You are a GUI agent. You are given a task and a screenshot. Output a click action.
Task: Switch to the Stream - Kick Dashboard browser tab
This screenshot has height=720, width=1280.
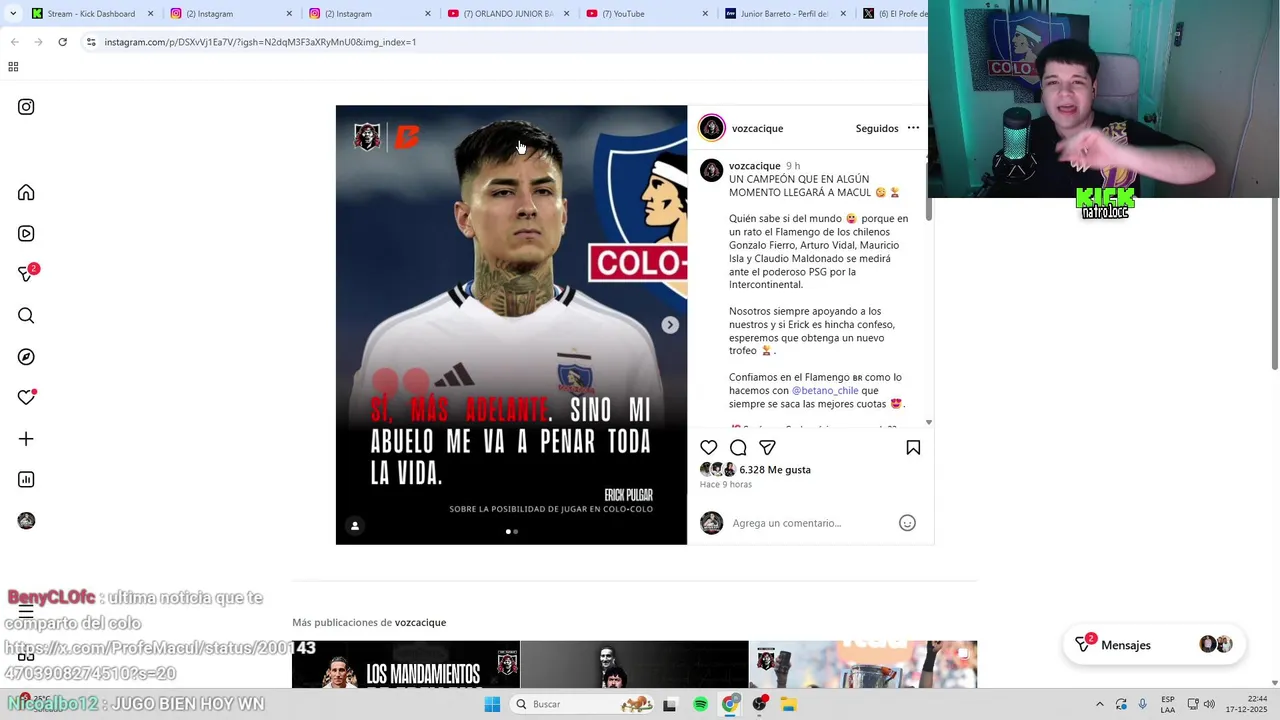click(x=90, y=14)
